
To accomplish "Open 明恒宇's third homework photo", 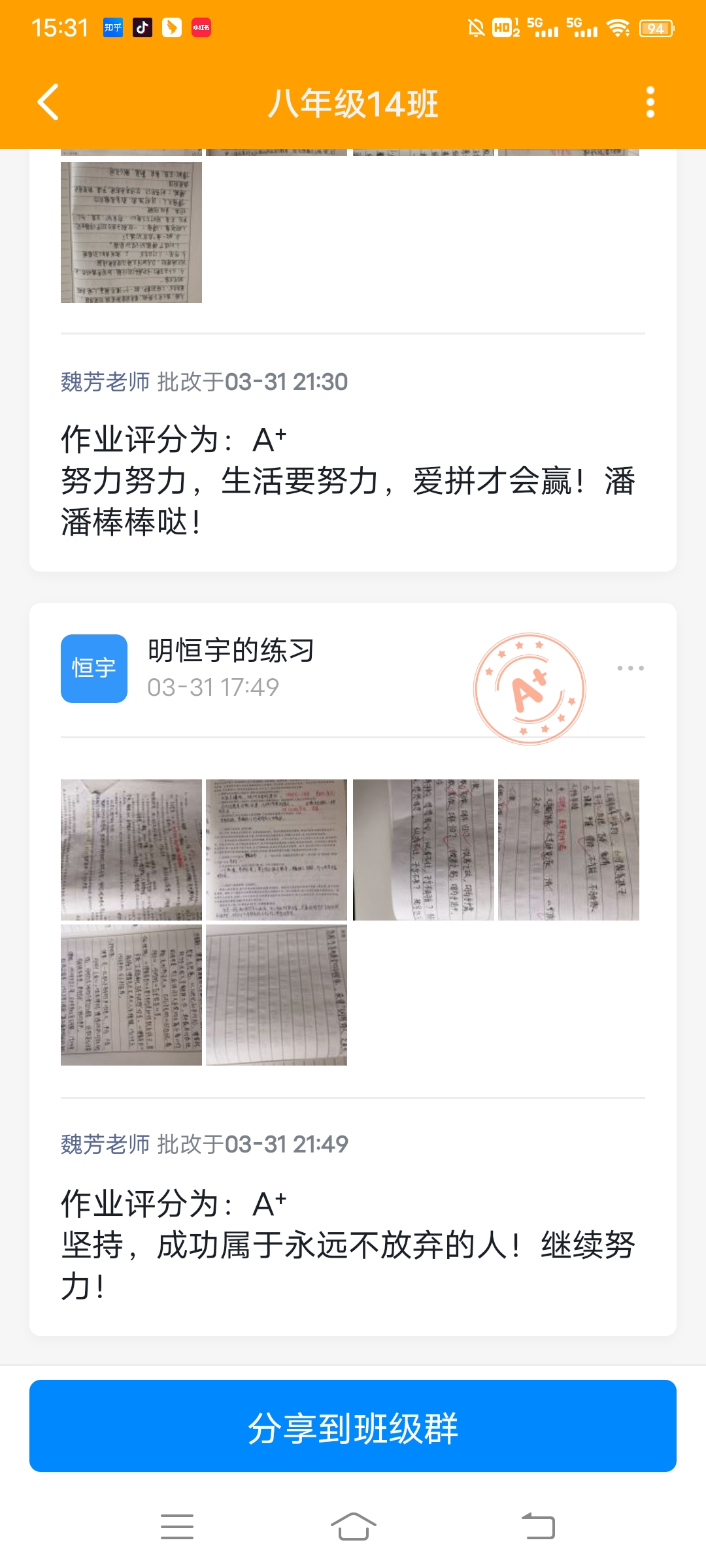I will pyautogui.click(x=424, y=849).
